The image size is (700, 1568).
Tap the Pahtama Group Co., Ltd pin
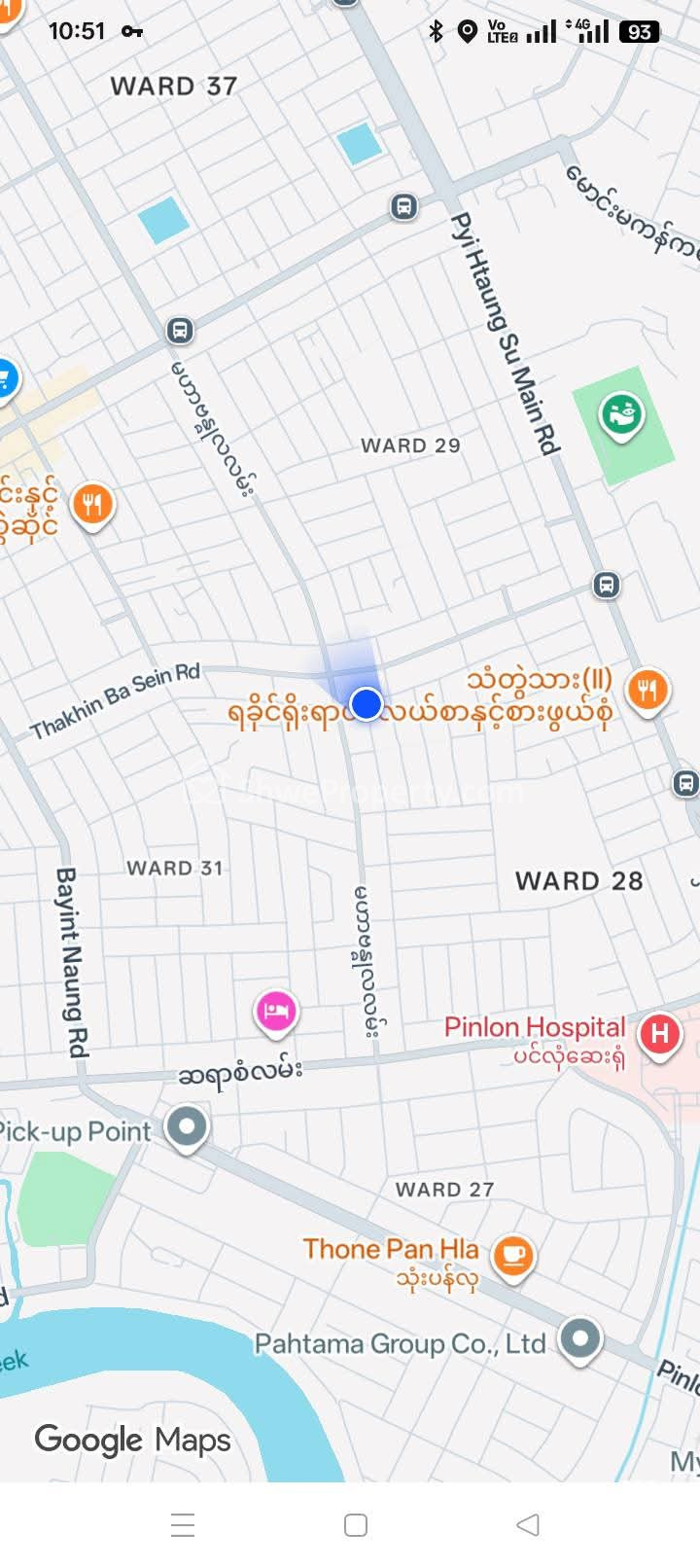[x=579, y=1339]
